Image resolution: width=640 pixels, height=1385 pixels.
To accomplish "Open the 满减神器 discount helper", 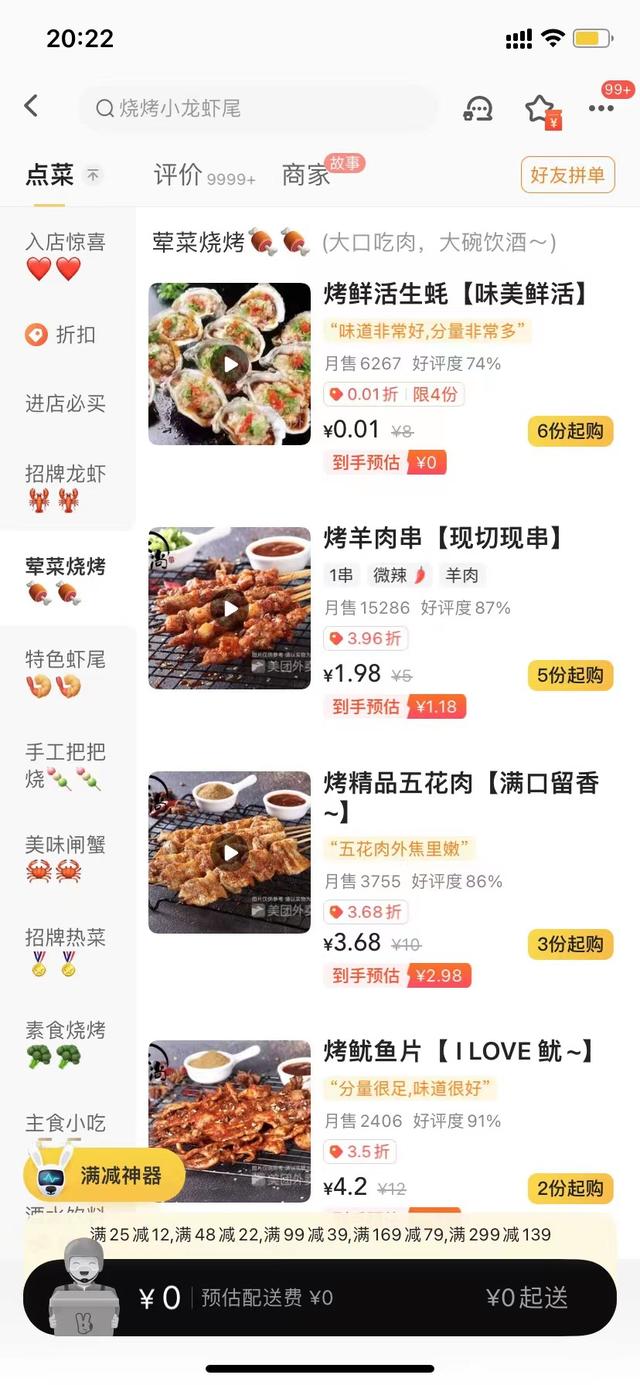I will (x=104, y=1175).
